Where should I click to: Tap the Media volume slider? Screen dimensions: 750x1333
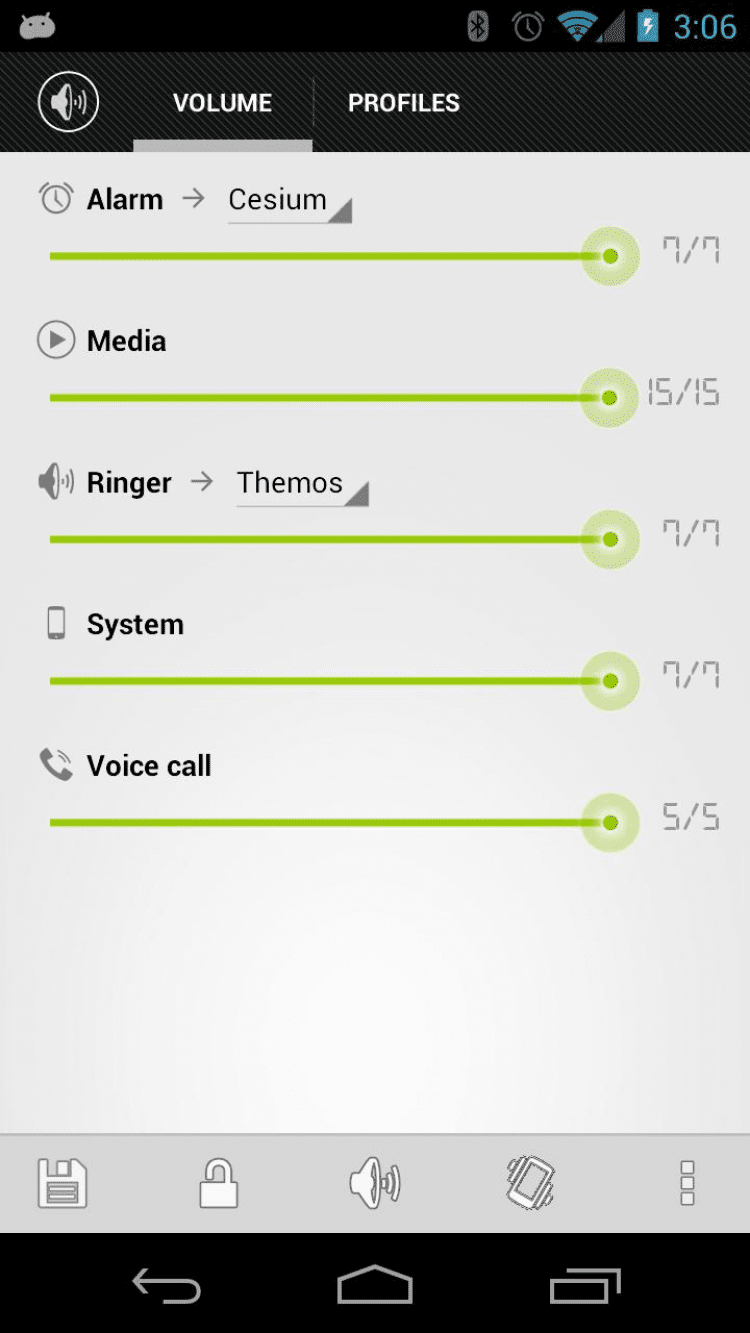point(330,398)
